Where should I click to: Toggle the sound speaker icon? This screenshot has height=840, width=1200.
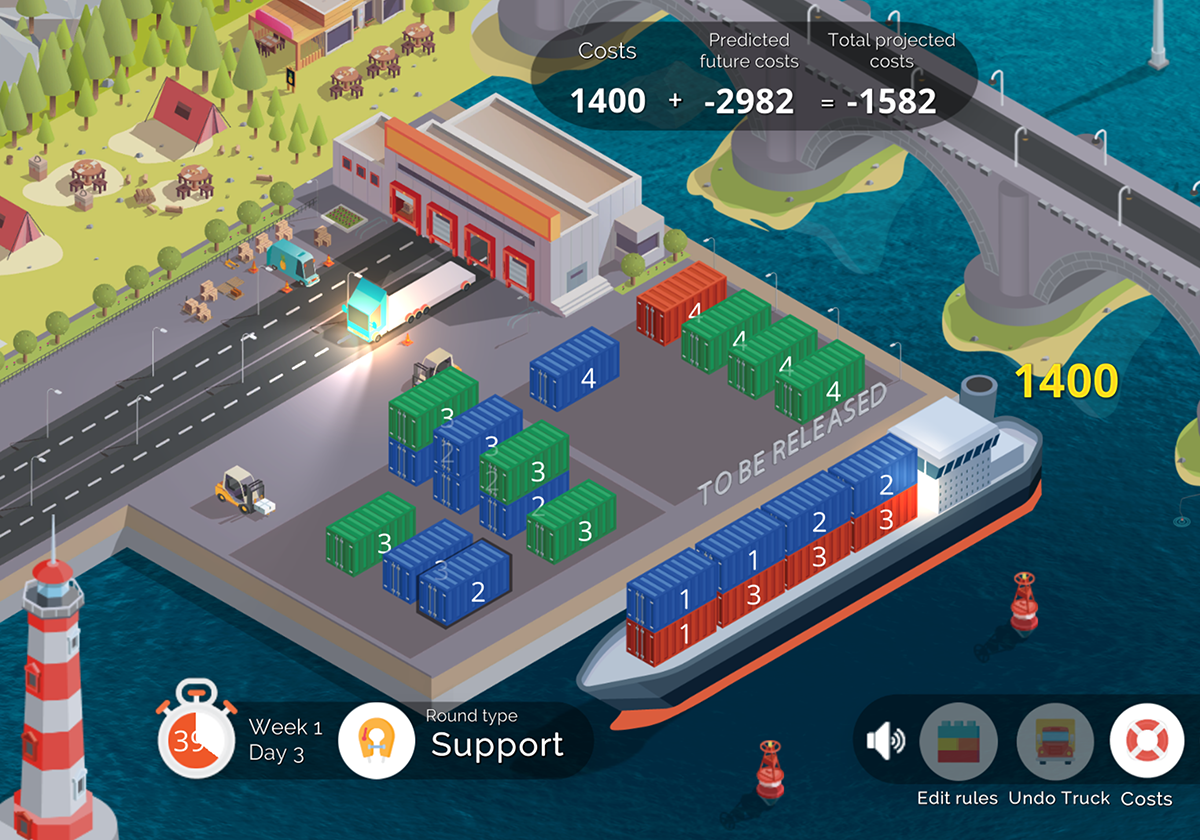point(884,742)
